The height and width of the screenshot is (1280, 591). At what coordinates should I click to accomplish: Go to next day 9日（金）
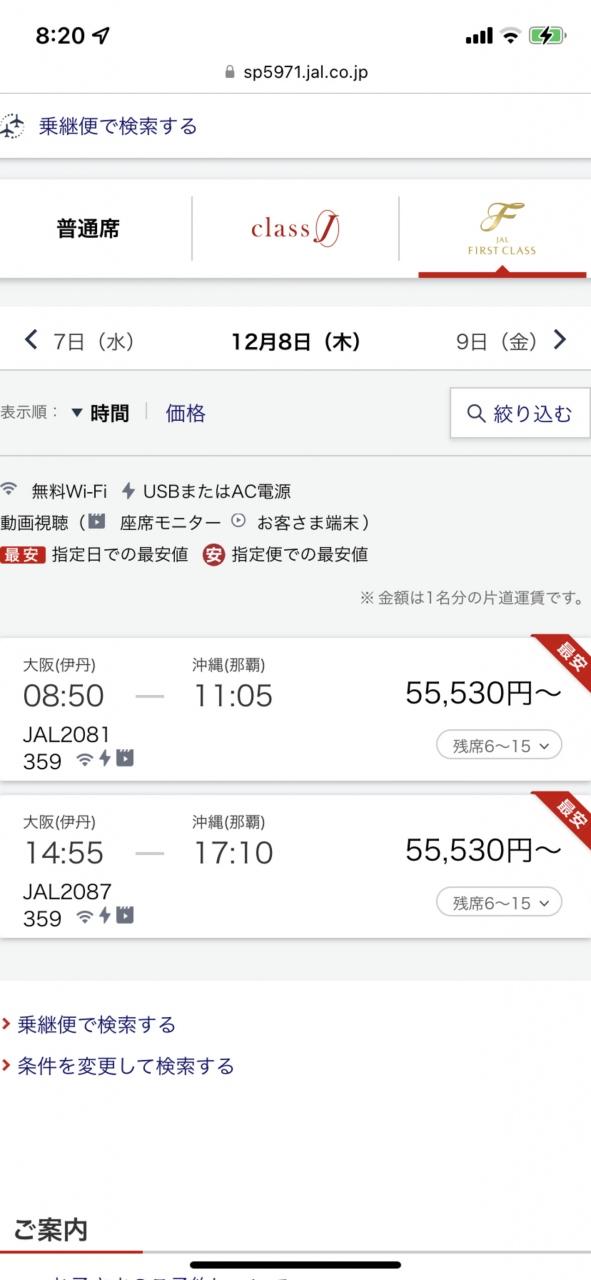coord(511,341)
